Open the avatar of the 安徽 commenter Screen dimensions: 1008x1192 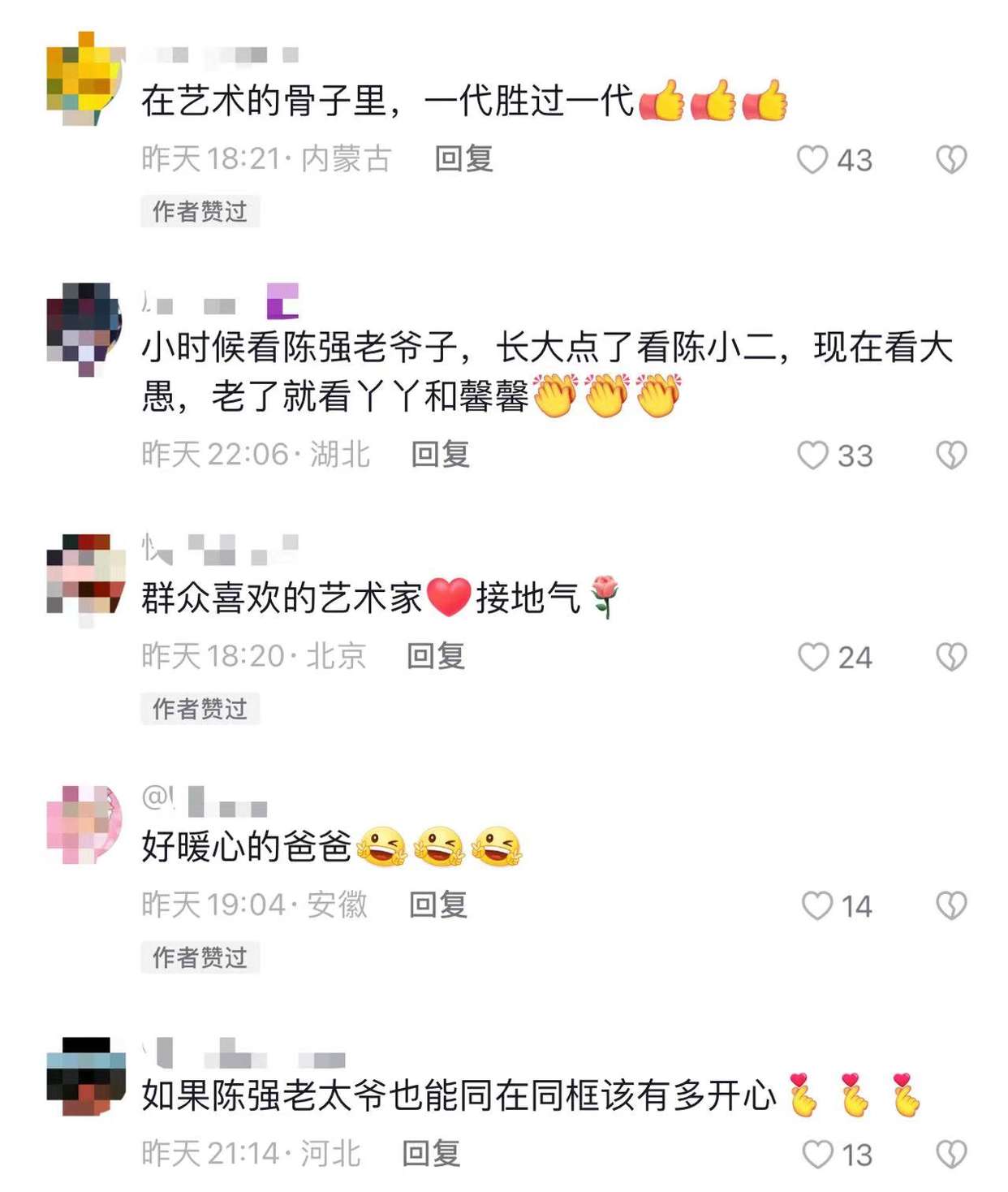85,824
